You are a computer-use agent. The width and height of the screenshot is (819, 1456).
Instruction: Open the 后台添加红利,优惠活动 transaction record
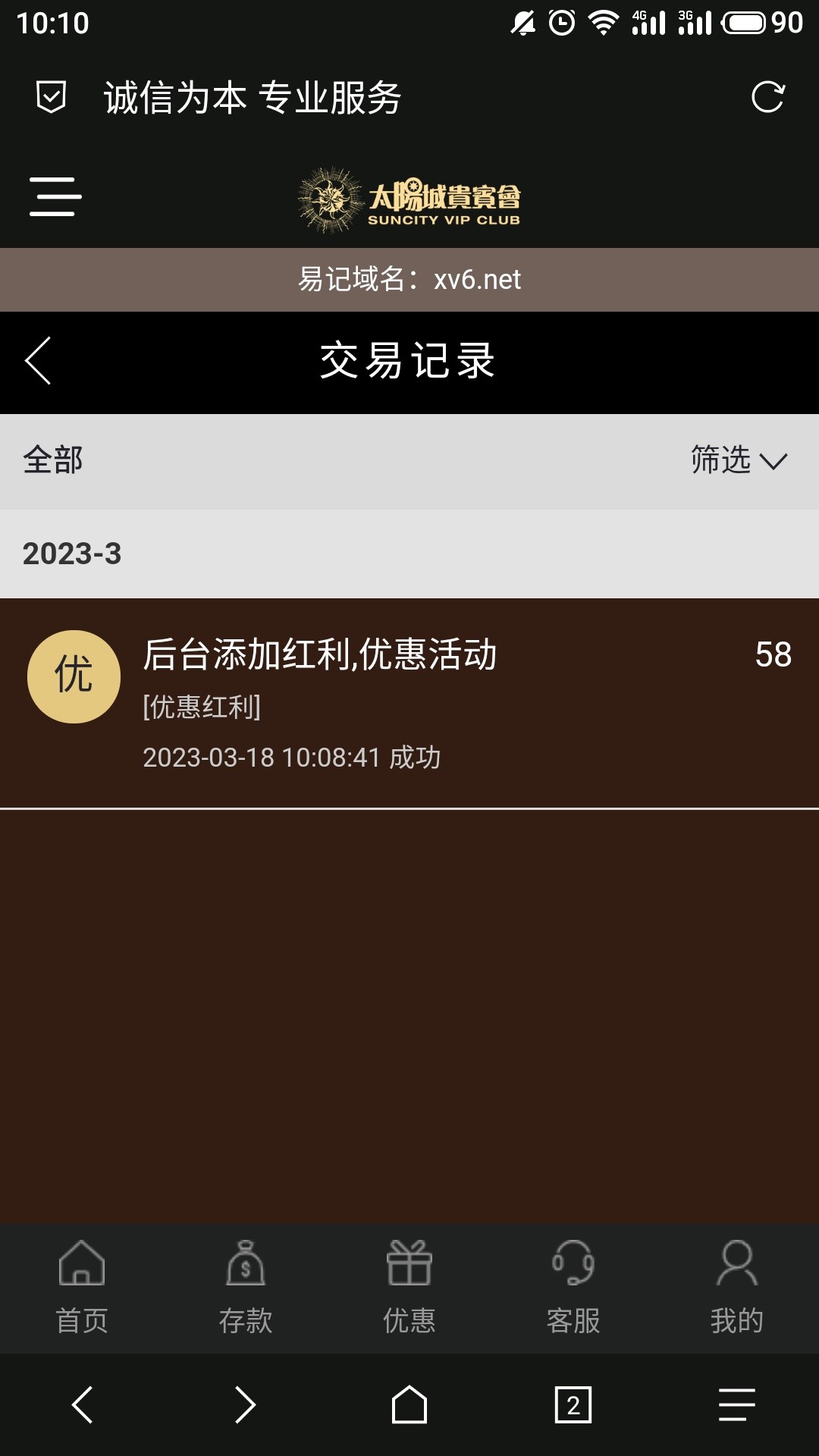(409, 703)
